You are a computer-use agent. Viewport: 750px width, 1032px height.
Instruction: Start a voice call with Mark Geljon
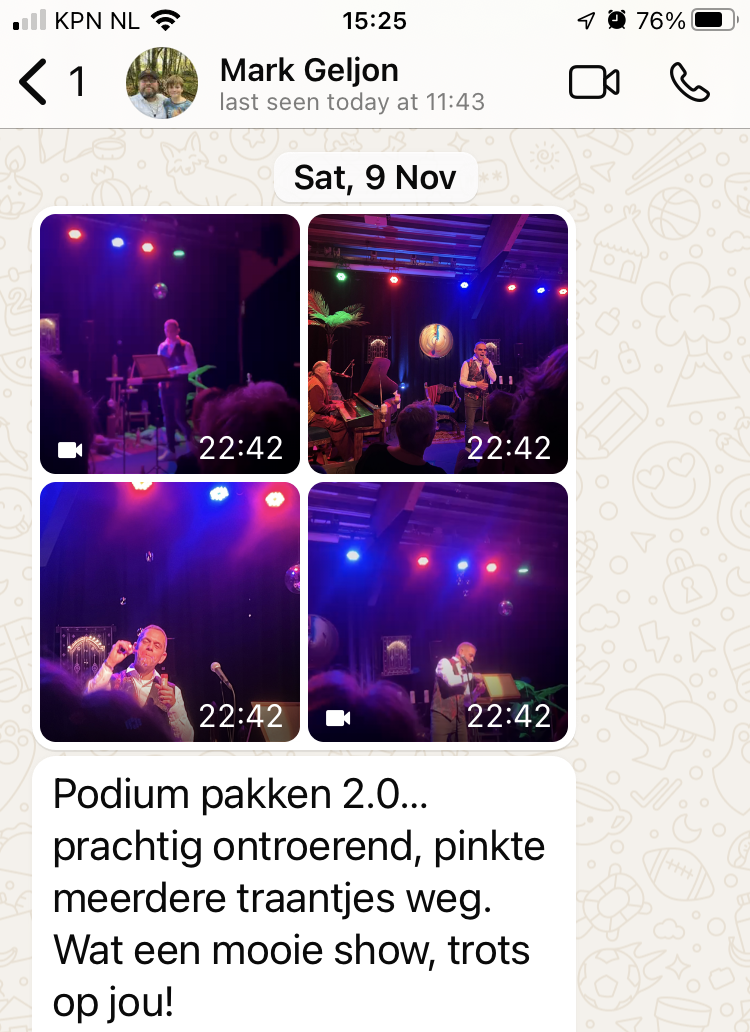pyautogui.click(x=689, y=83)
